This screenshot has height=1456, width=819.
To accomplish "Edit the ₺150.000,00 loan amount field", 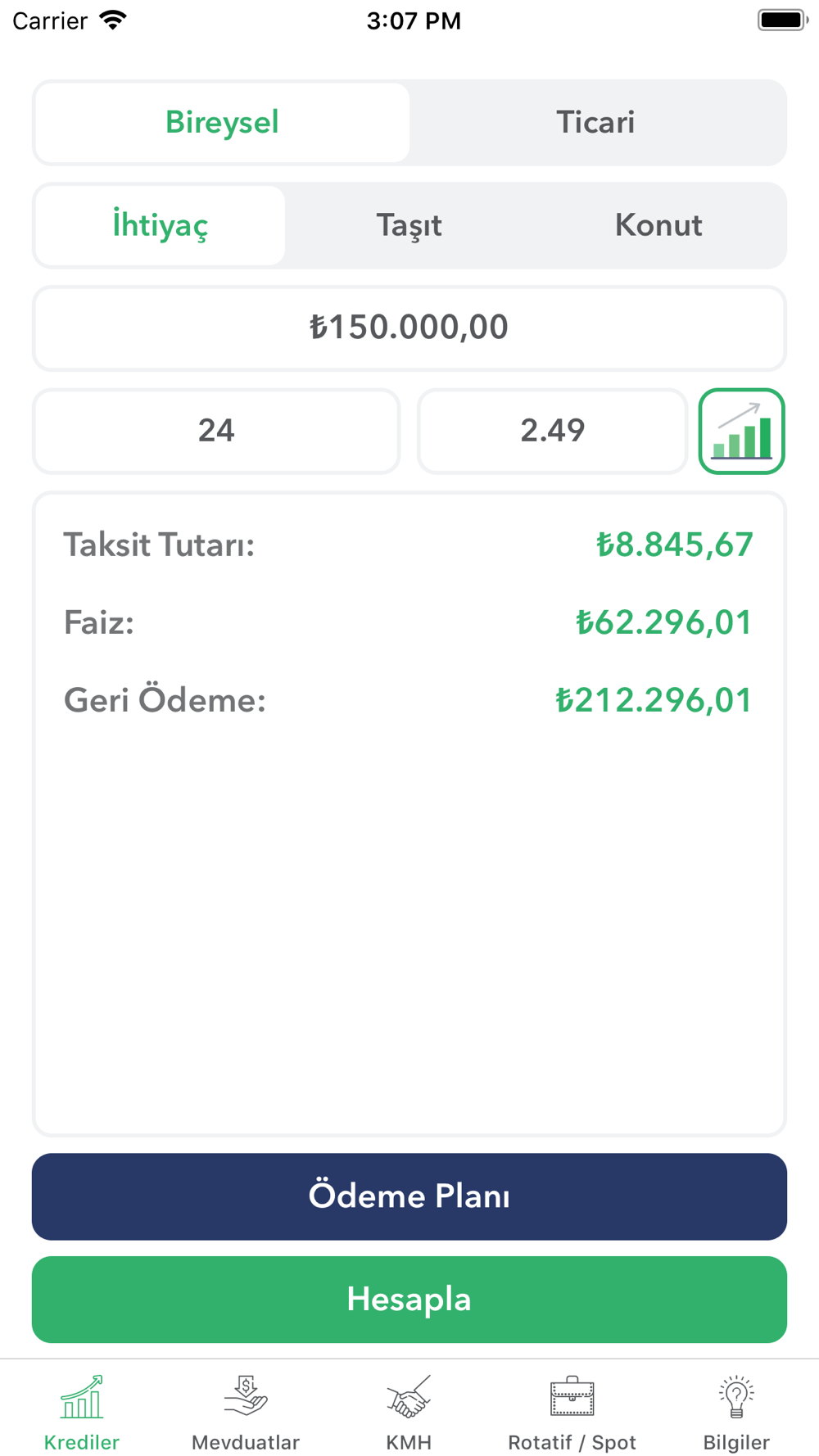I will click(409, 328).
